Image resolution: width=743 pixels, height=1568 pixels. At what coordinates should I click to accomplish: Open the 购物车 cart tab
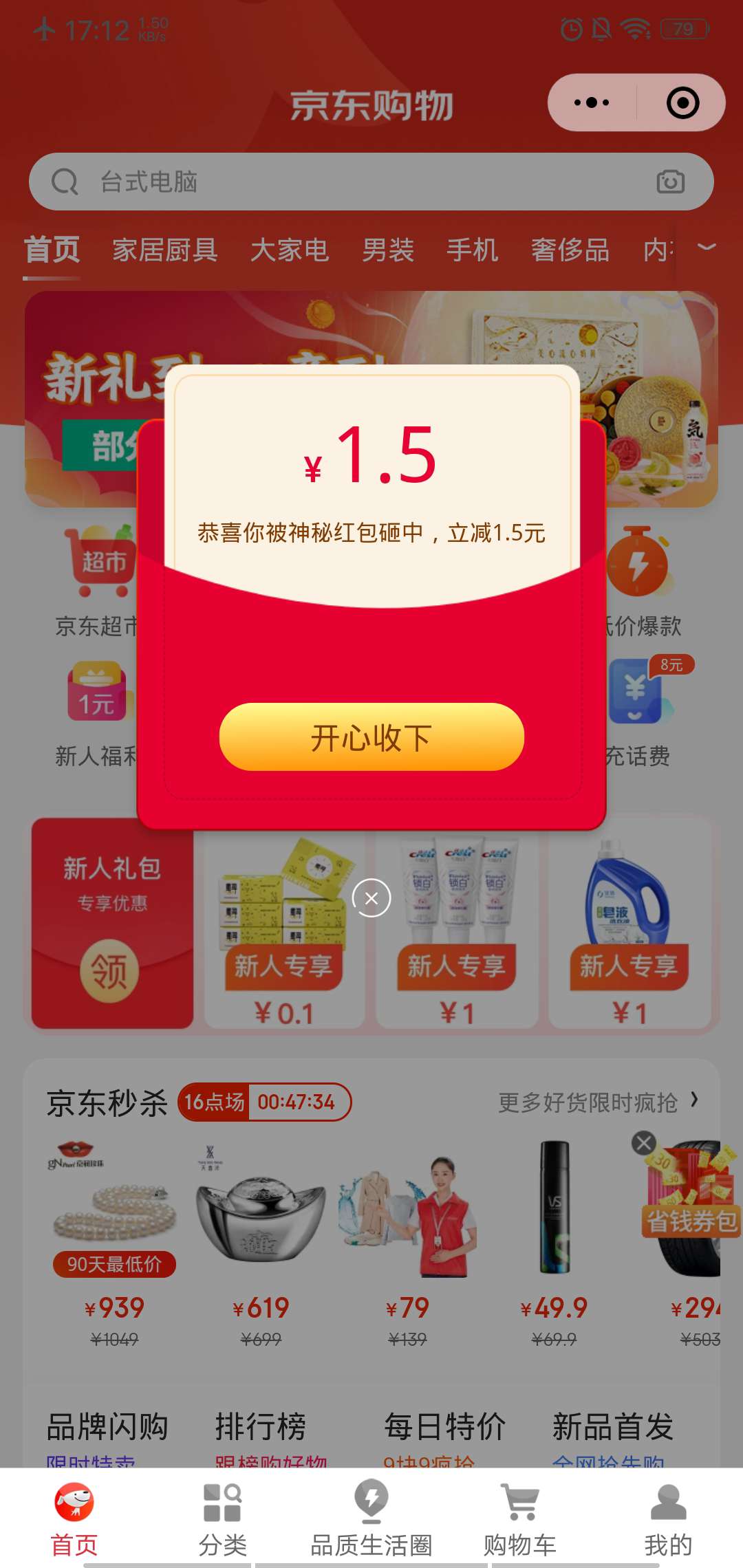(x=520, y=1520)
